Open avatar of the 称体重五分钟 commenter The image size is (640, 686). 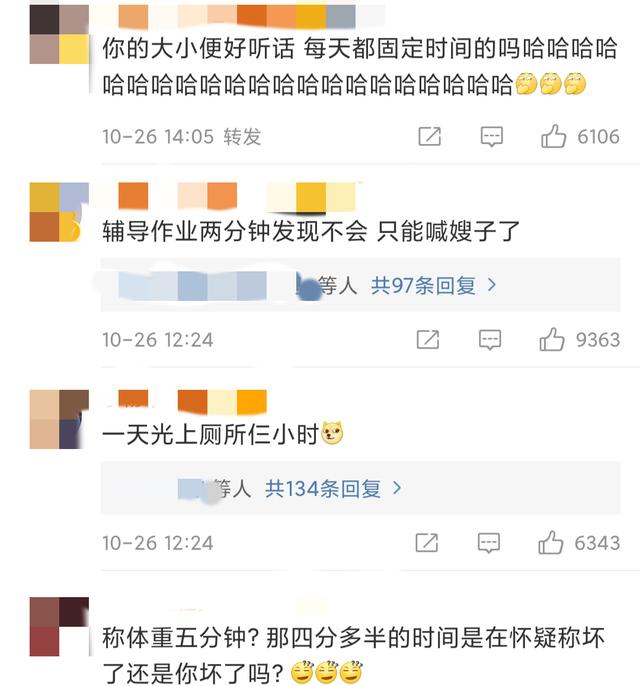59,626
